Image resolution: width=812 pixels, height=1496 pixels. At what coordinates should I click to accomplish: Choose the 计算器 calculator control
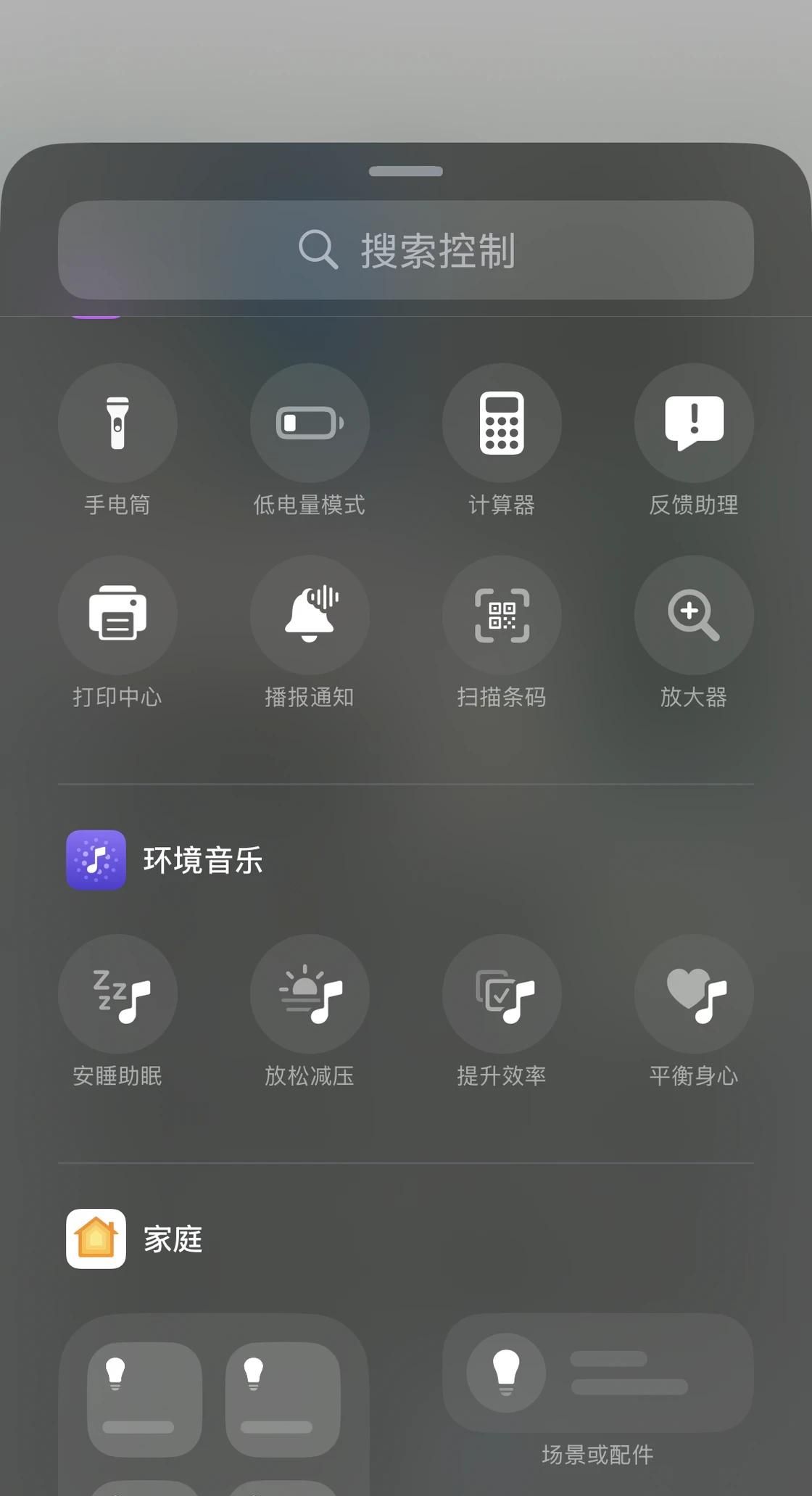tap(502, 423)
